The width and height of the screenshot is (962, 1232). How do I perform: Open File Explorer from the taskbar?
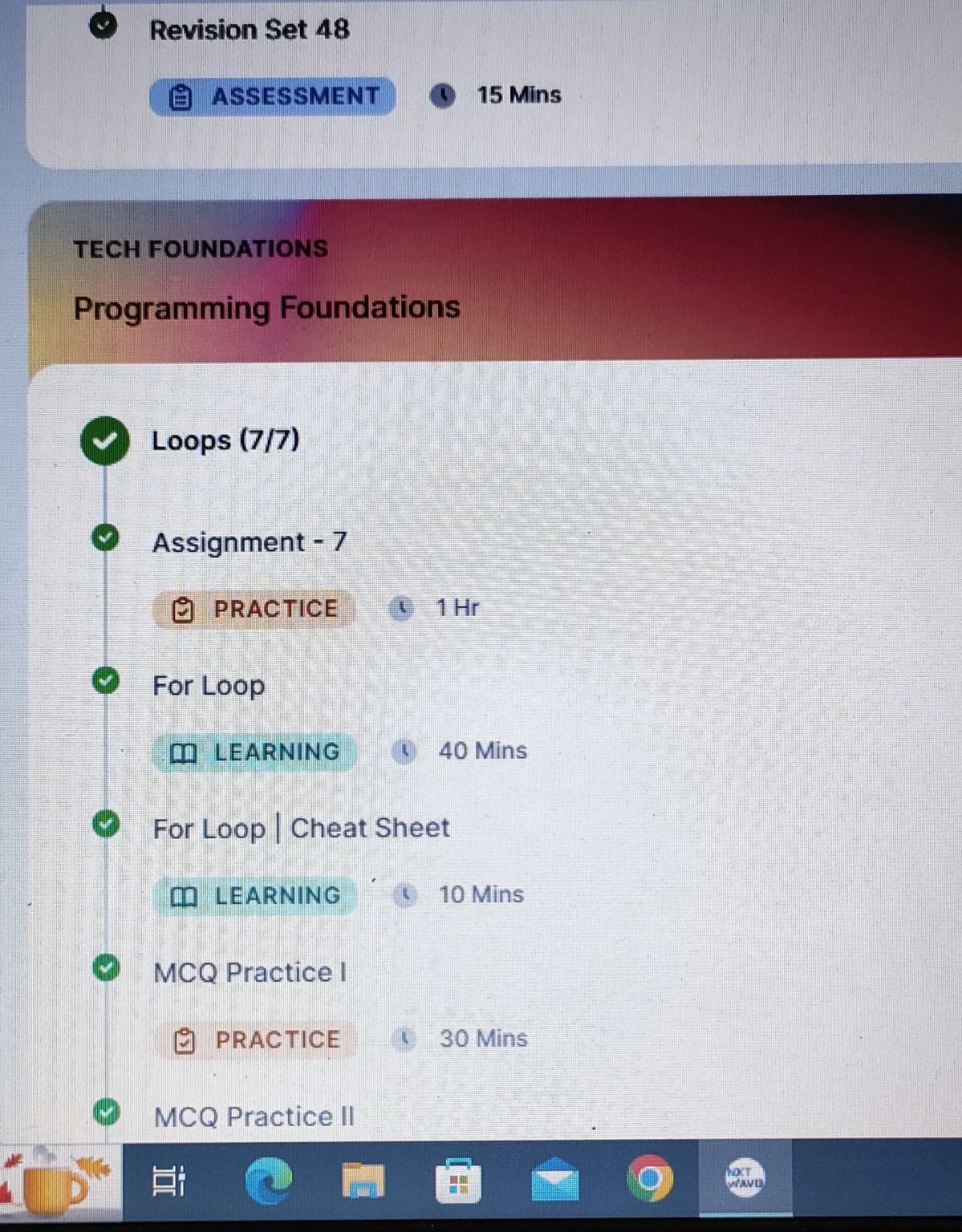point(363,1181)
